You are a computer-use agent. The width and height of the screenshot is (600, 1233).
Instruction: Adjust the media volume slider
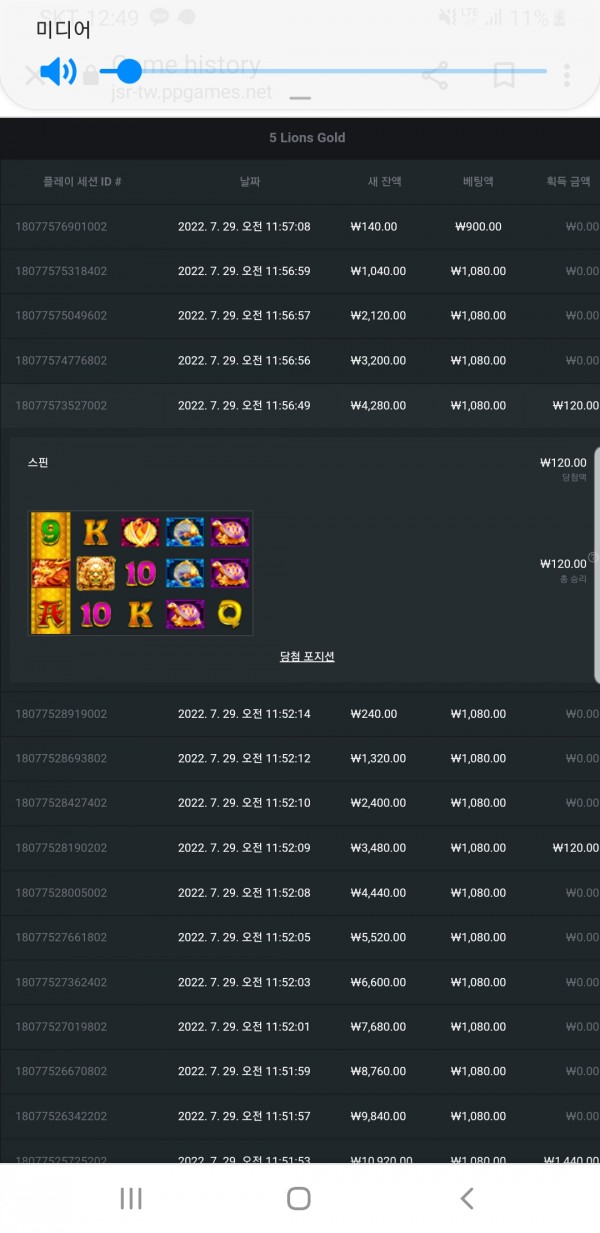(x=128, y=71)
